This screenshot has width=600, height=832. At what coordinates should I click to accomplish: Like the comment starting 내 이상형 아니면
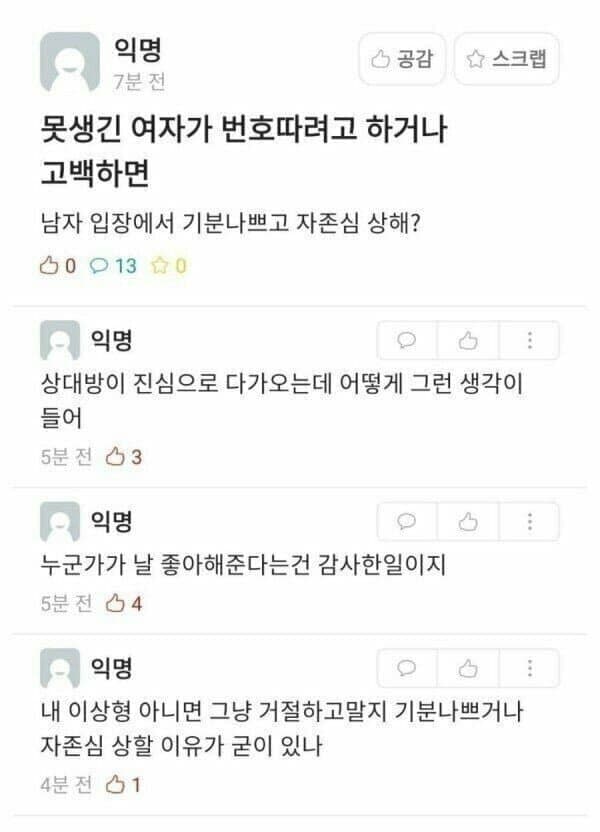[x=468, y=668]
